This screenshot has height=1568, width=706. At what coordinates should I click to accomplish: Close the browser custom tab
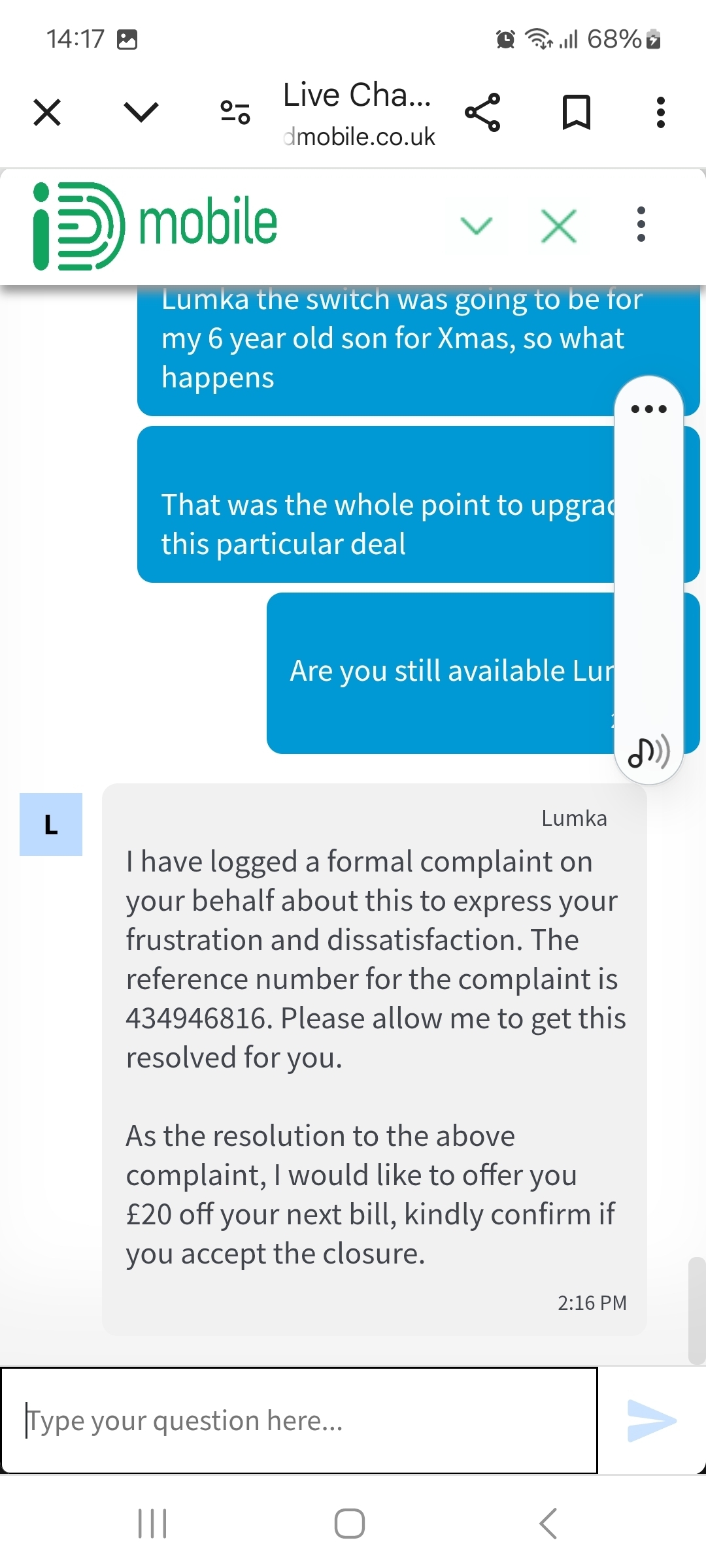tap(47, 112)
